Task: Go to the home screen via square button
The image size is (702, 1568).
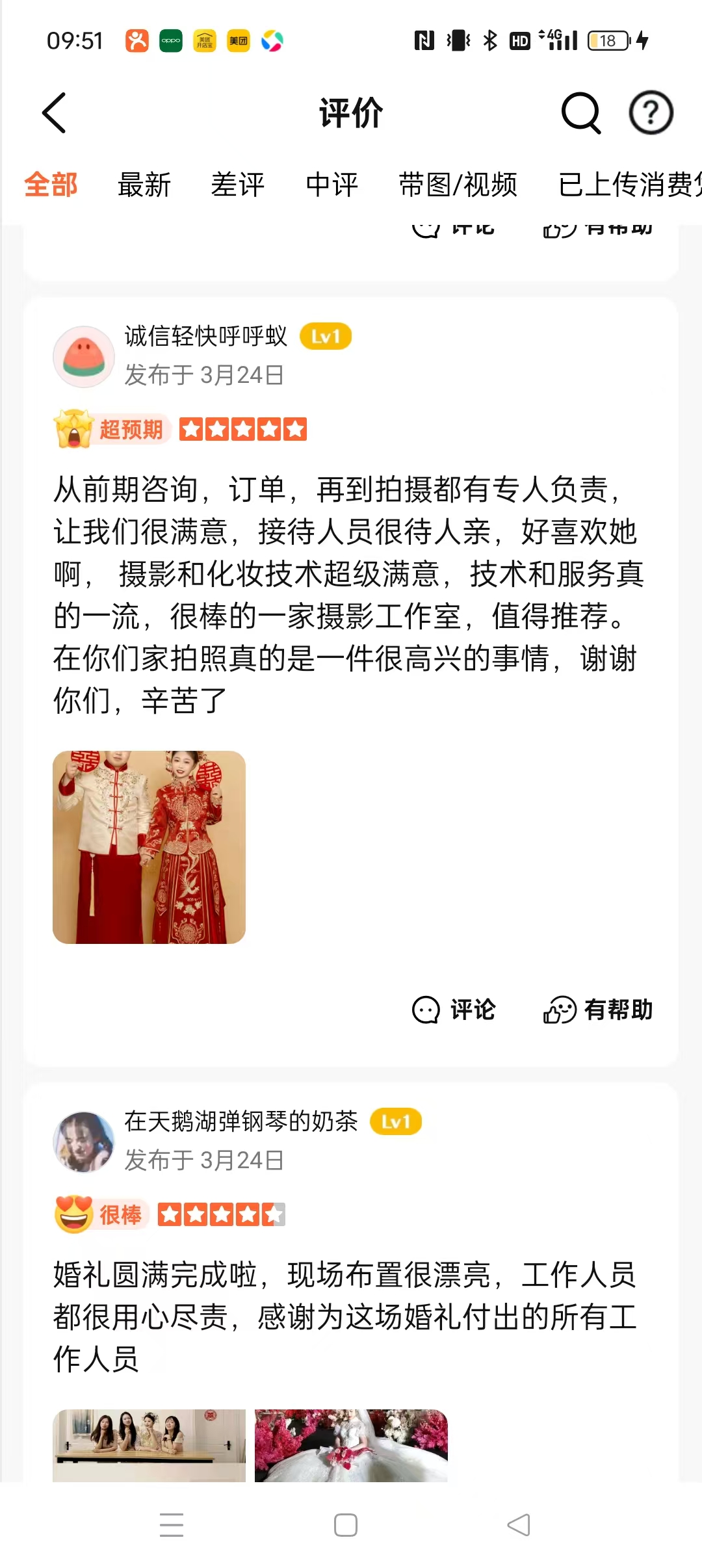Action: coord(346,1524)
